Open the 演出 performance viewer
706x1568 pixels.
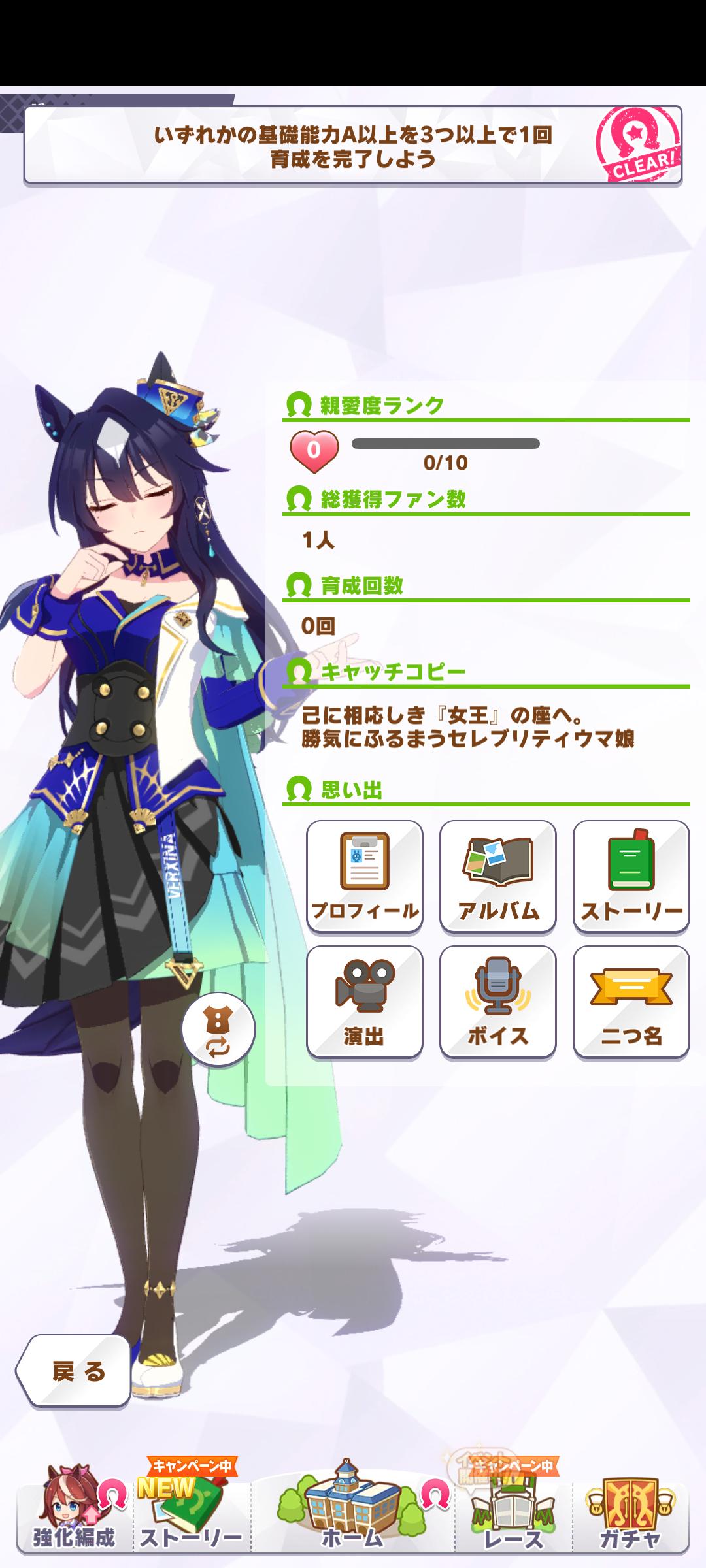364,1002
